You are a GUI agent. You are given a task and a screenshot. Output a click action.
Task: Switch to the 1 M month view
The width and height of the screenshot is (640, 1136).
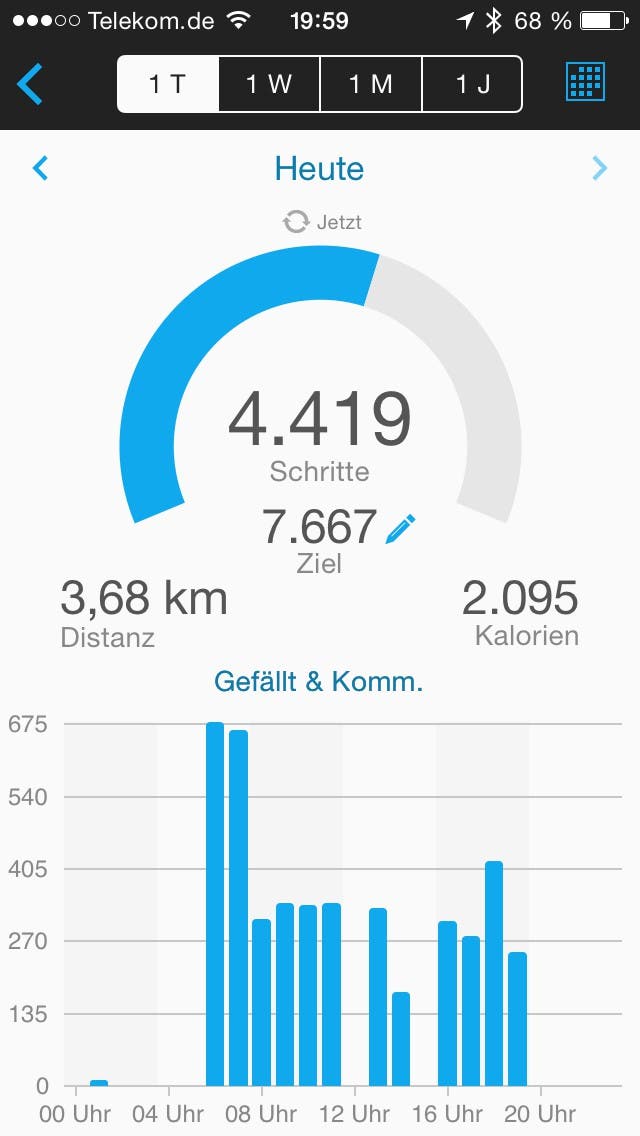point(371,84)
